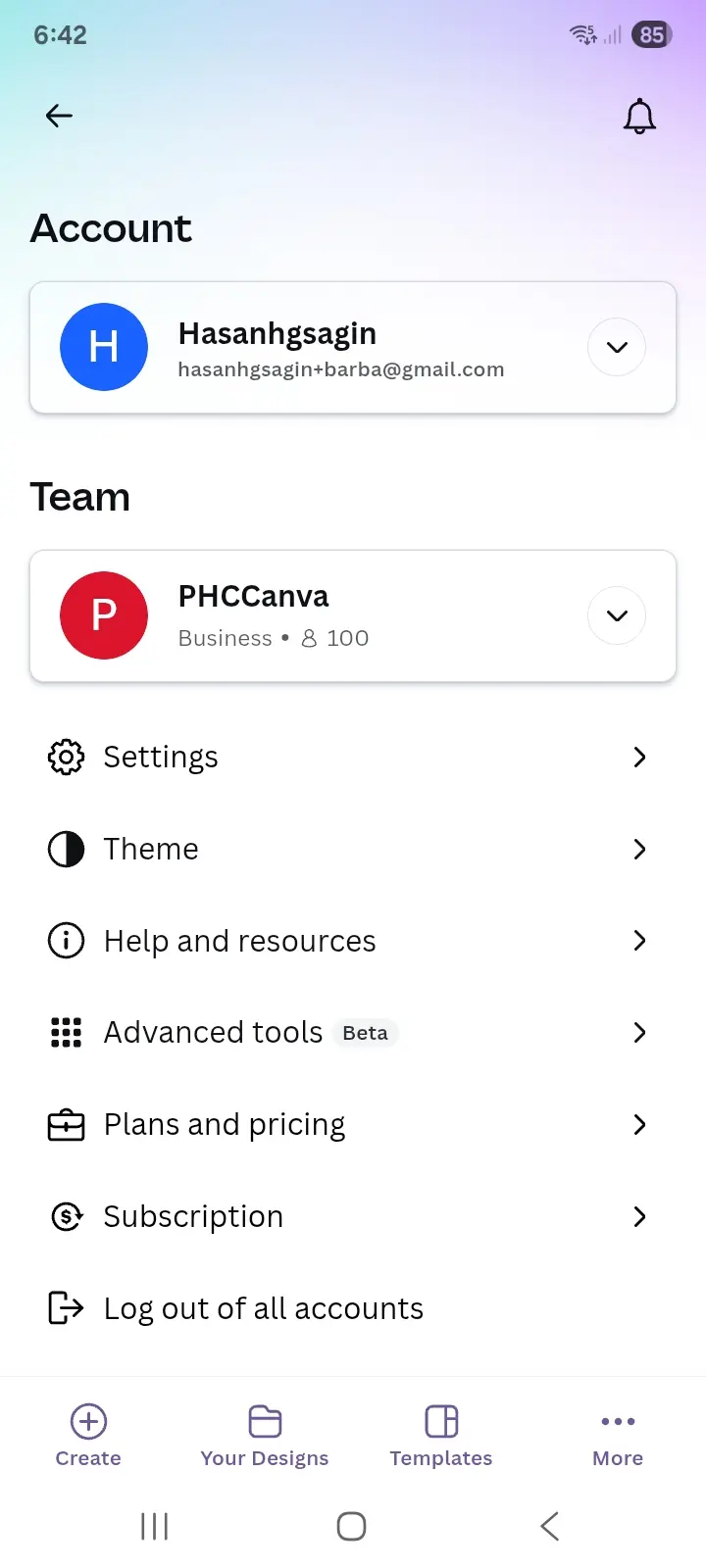Open Settings

[353, 757]
